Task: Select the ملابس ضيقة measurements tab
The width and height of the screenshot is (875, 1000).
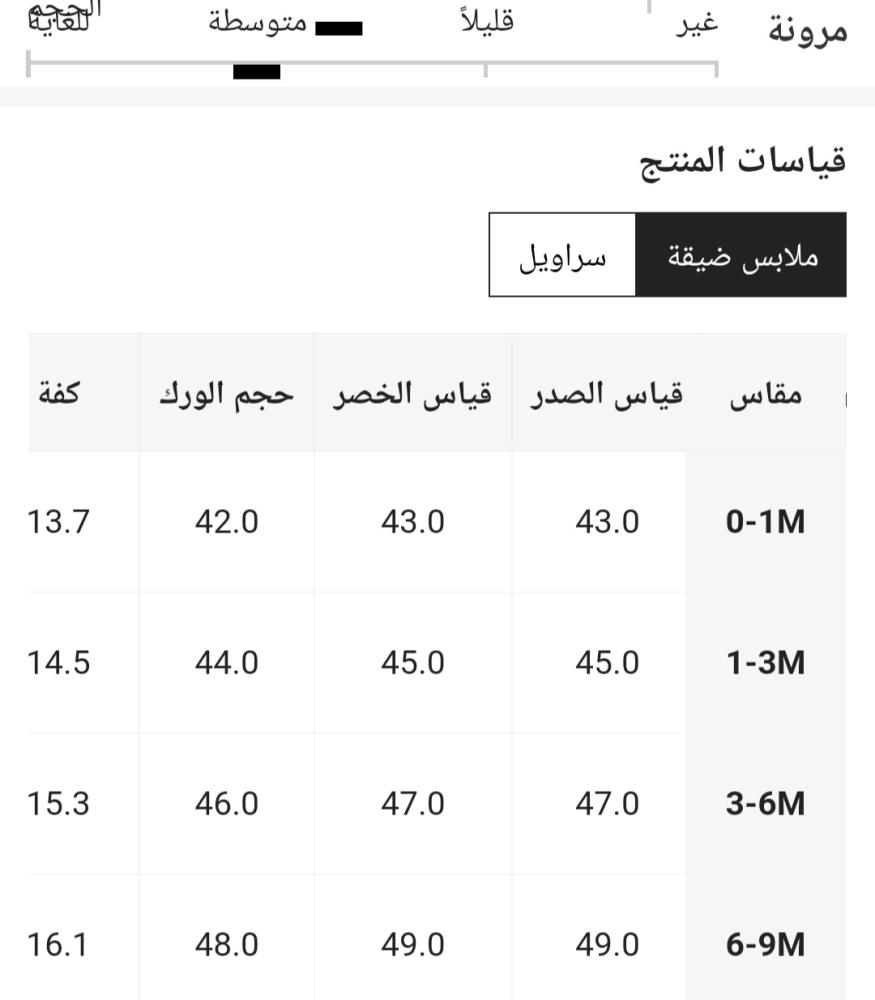Action: [x=741, y=255]
